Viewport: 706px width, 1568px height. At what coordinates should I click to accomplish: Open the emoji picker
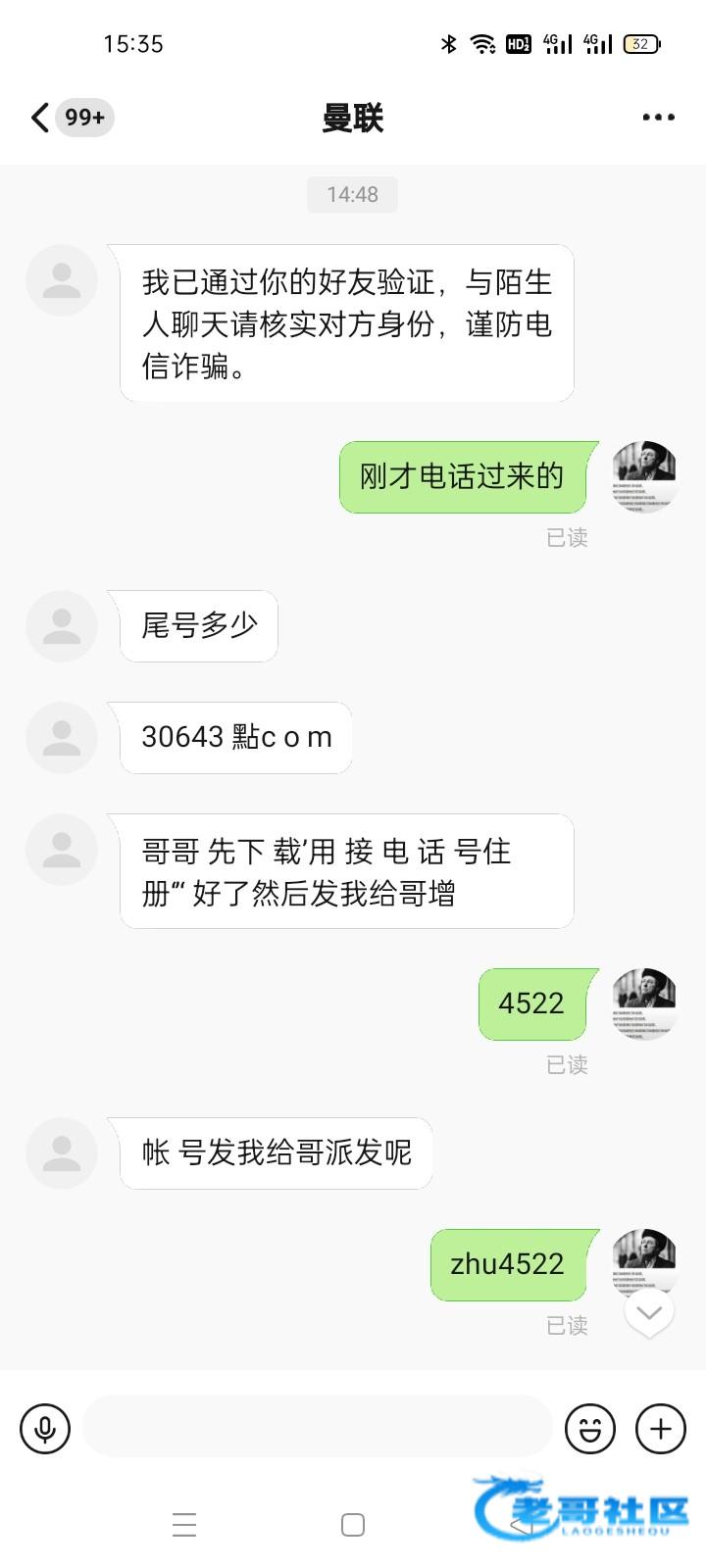click(x=590, y=1428)
